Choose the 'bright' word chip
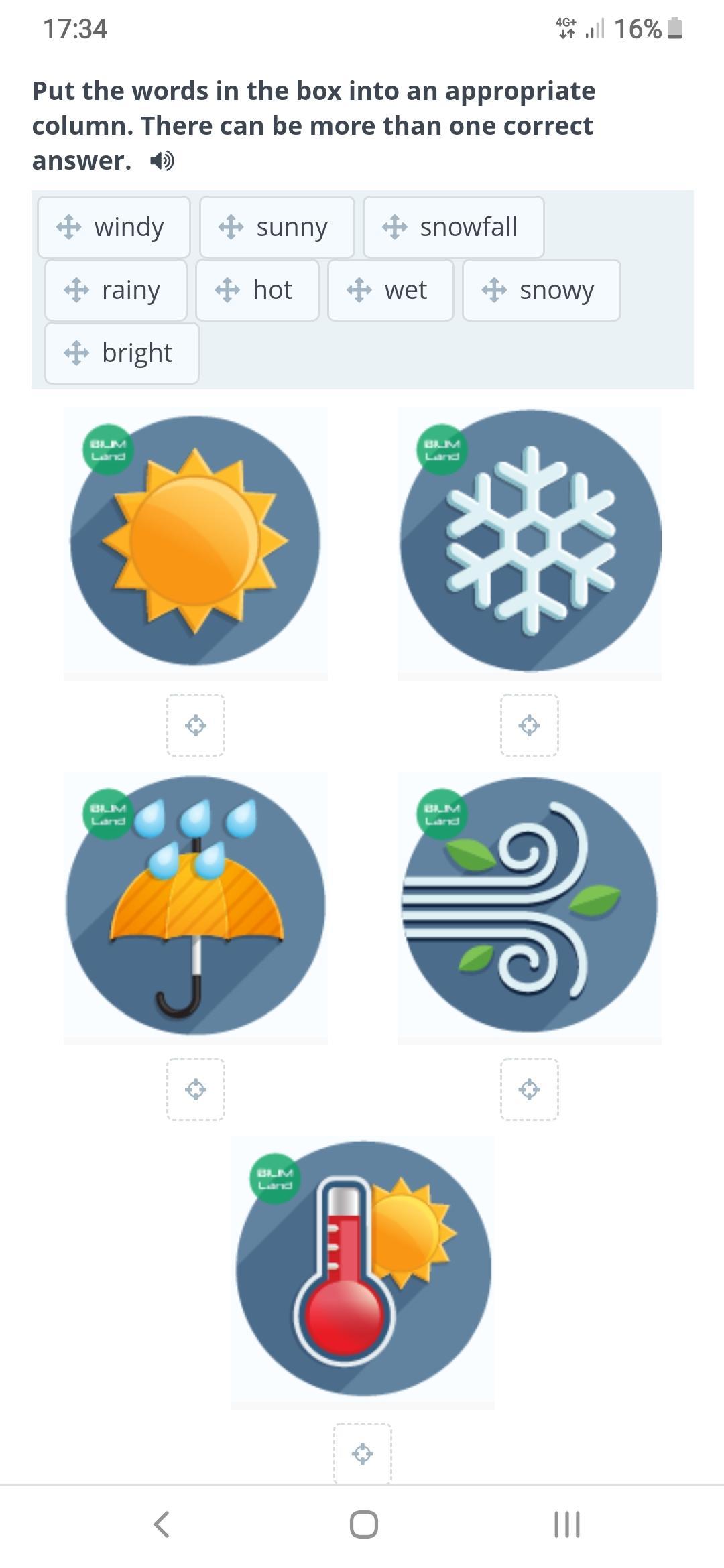This screenshot has width=724, height=1568. [121, 353]
